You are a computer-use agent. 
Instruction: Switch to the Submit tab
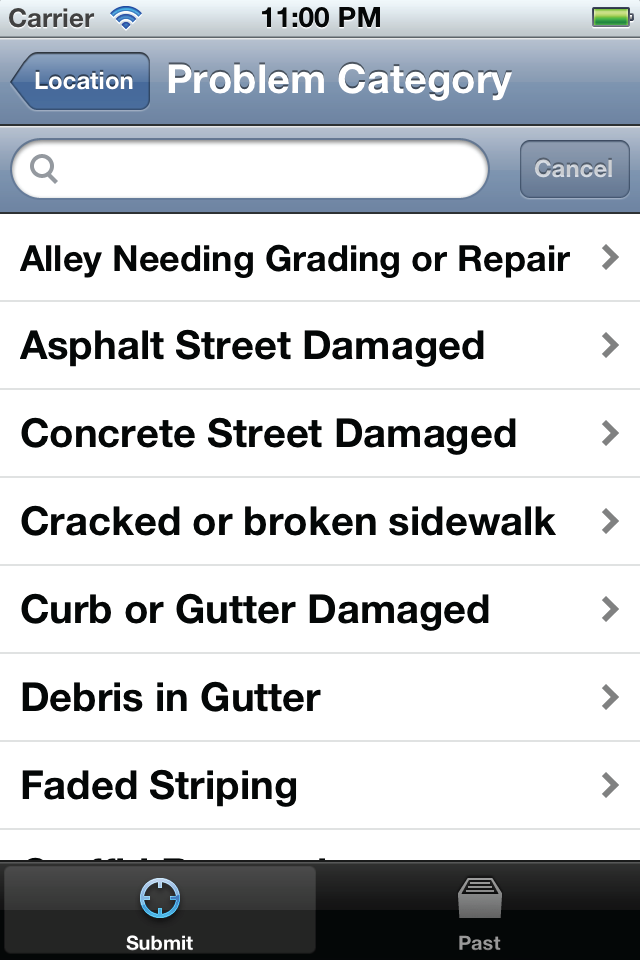tap(160, 910)
